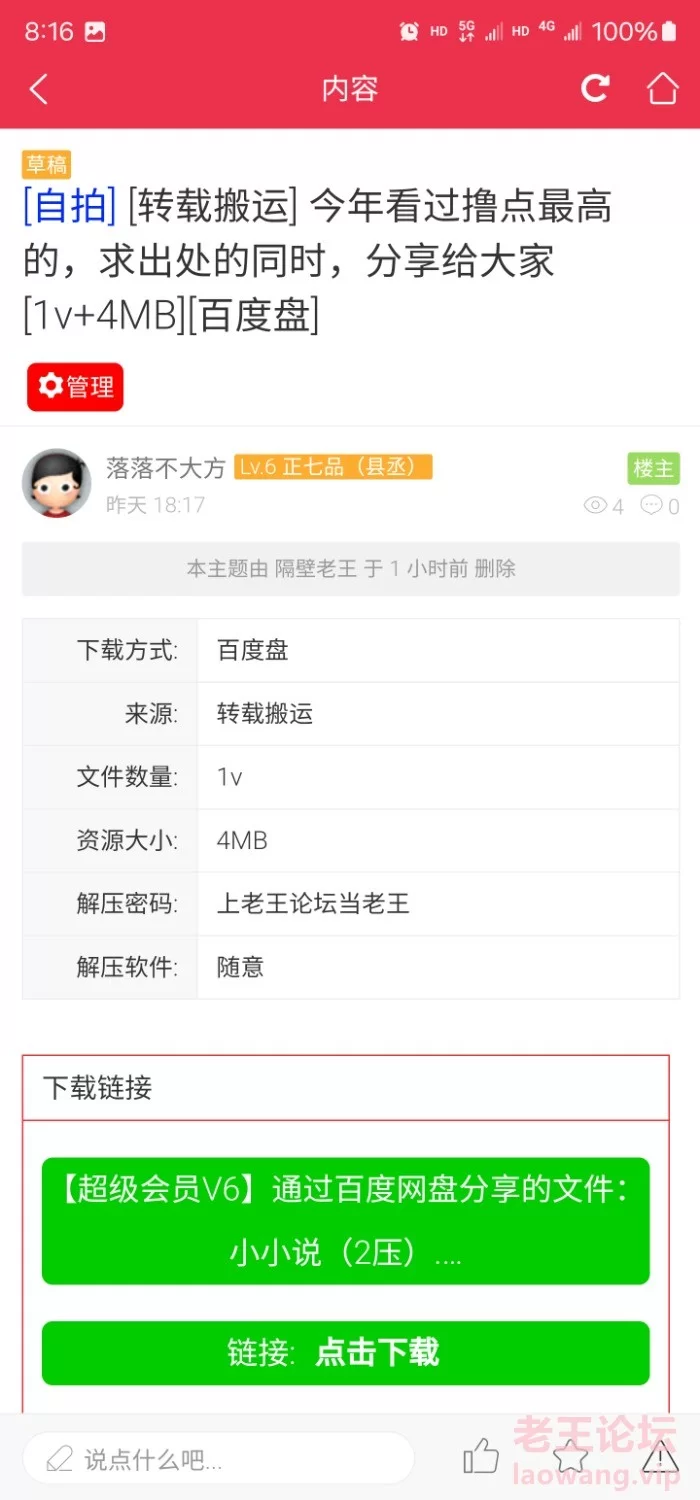Tap 链接: 点击下载 button

pyautogui.click(x=346, y=1353)
